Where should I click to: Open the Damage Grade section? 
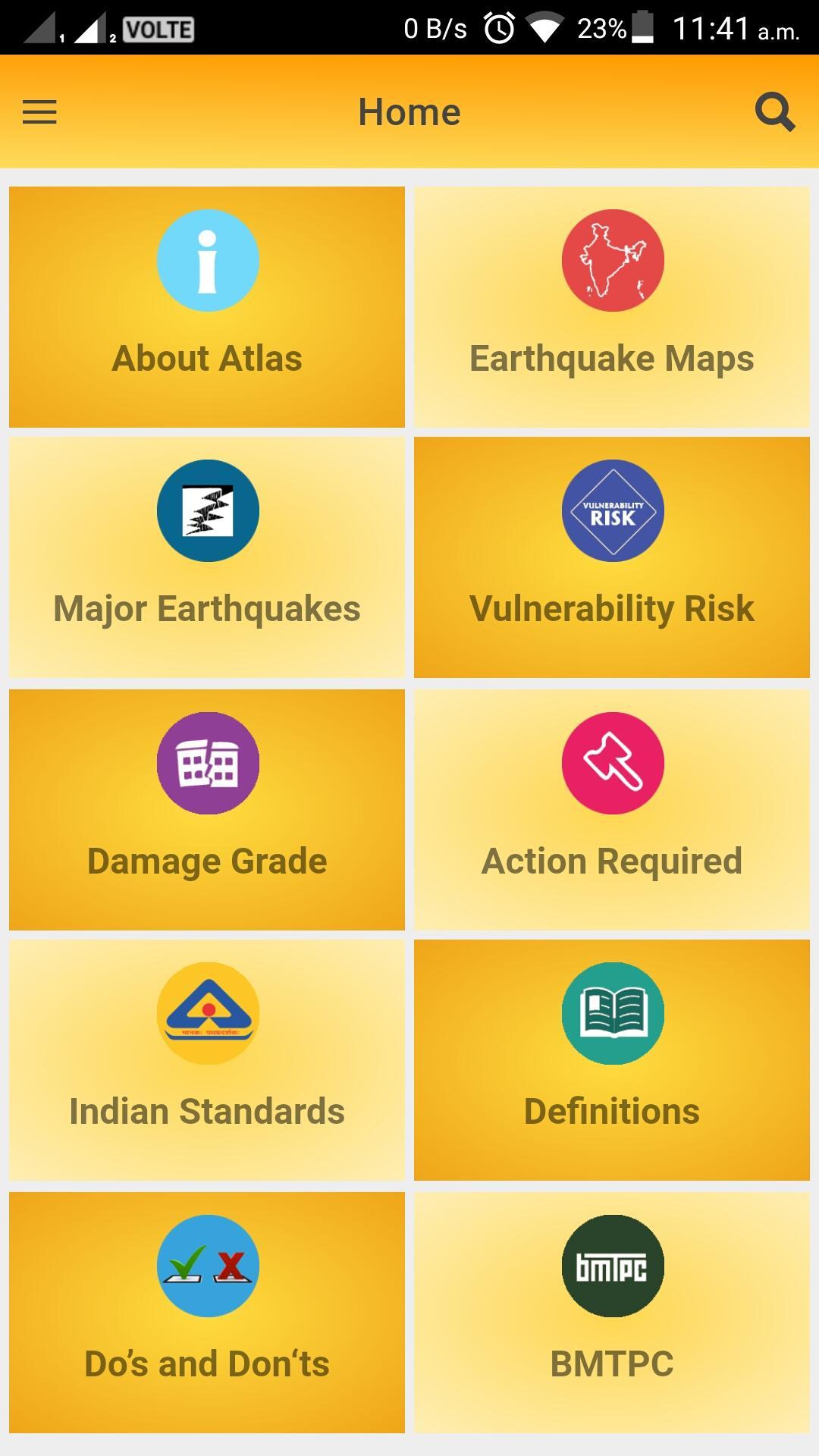(207, 809)
